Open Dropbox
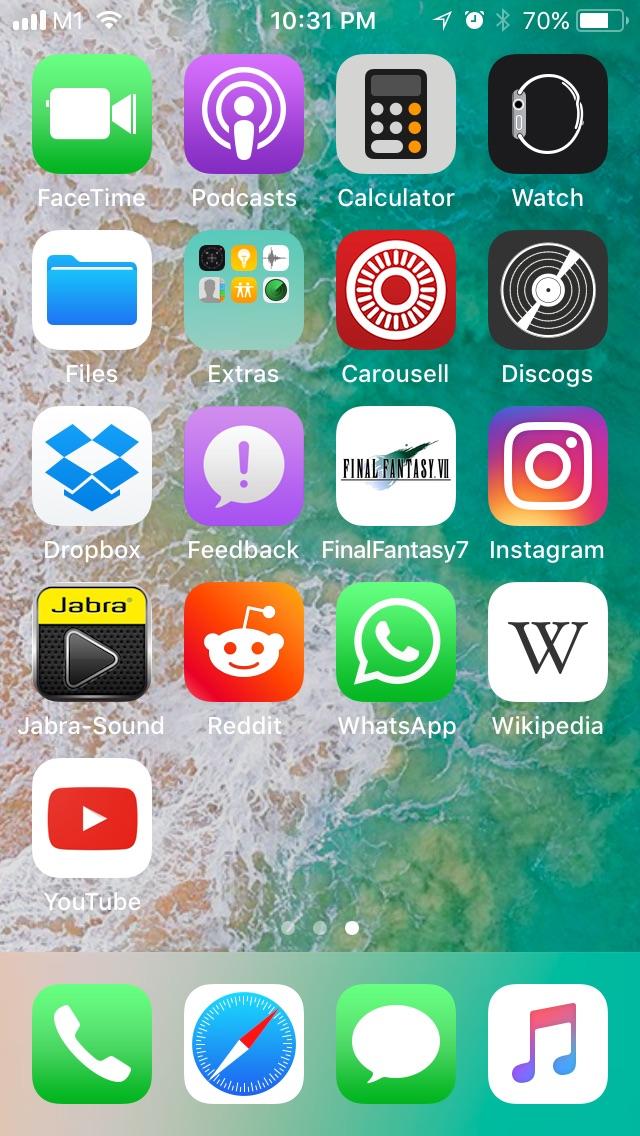 pyautogui.click(x=92, y=466)
